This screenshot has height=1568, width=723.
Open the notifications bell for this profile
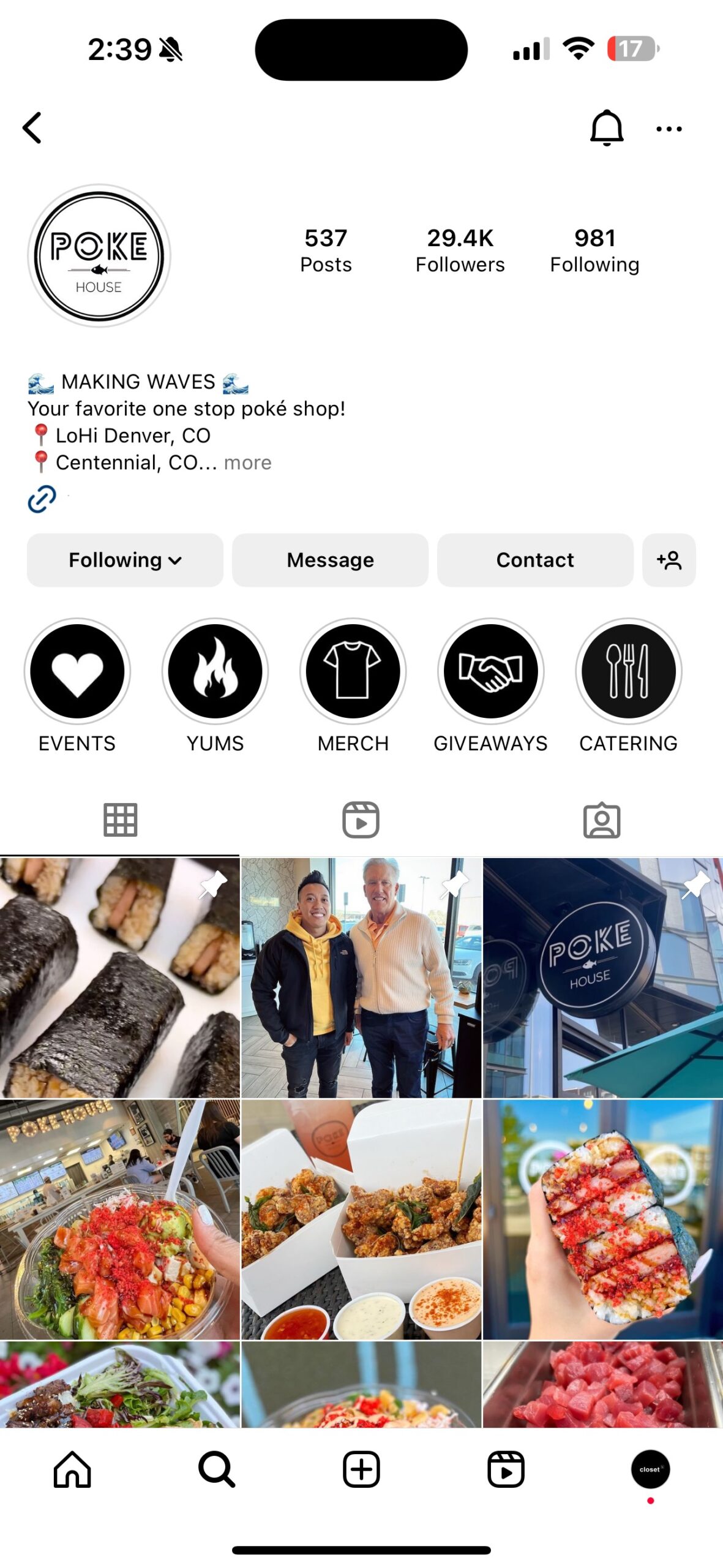point(605,127)
